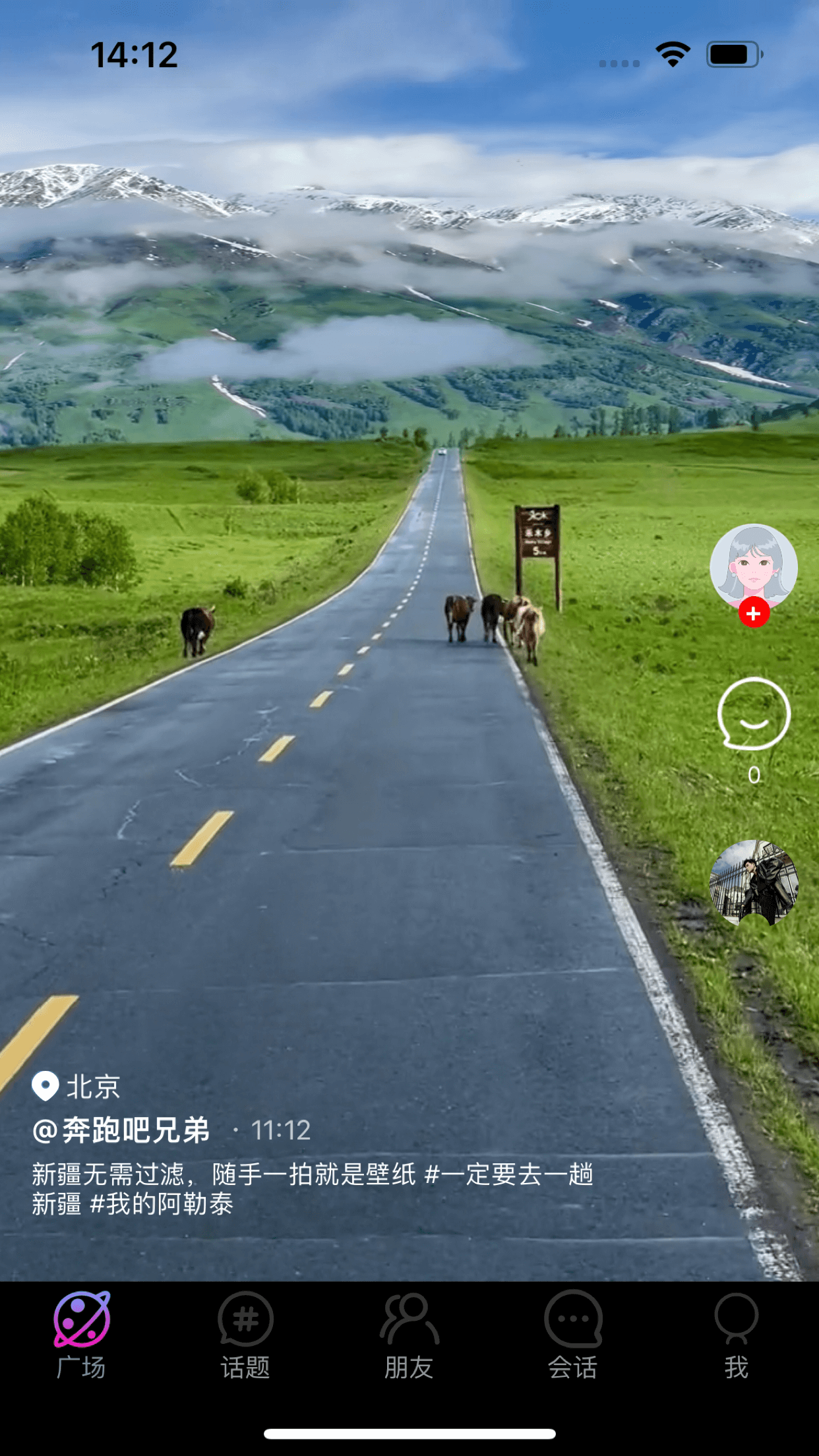Open hashtag #一定要去一趟新疆

tap(508, 1174)
